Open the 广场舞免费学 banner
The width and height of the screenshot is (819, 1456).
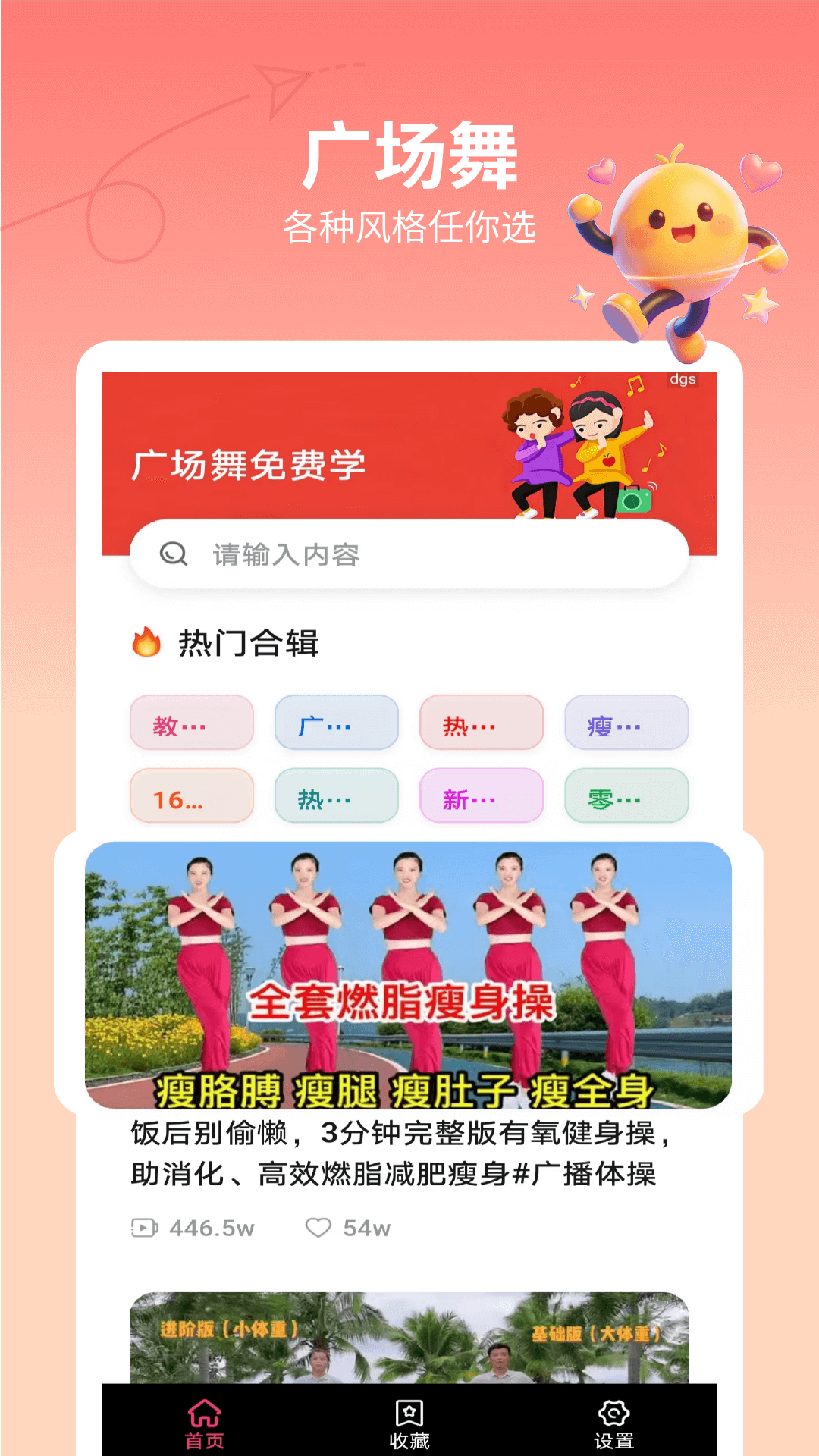click(409, 447)
